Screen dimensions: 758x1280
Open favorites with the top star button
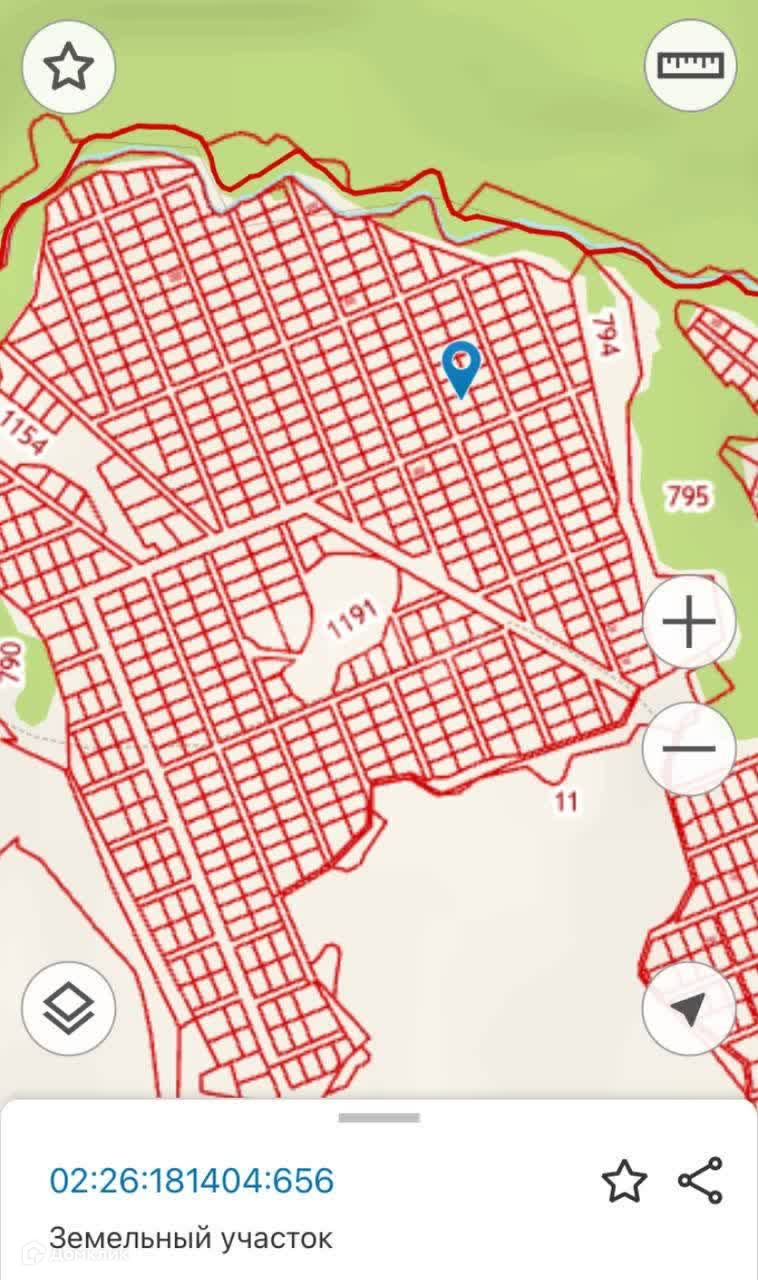[x=68, y=67]
